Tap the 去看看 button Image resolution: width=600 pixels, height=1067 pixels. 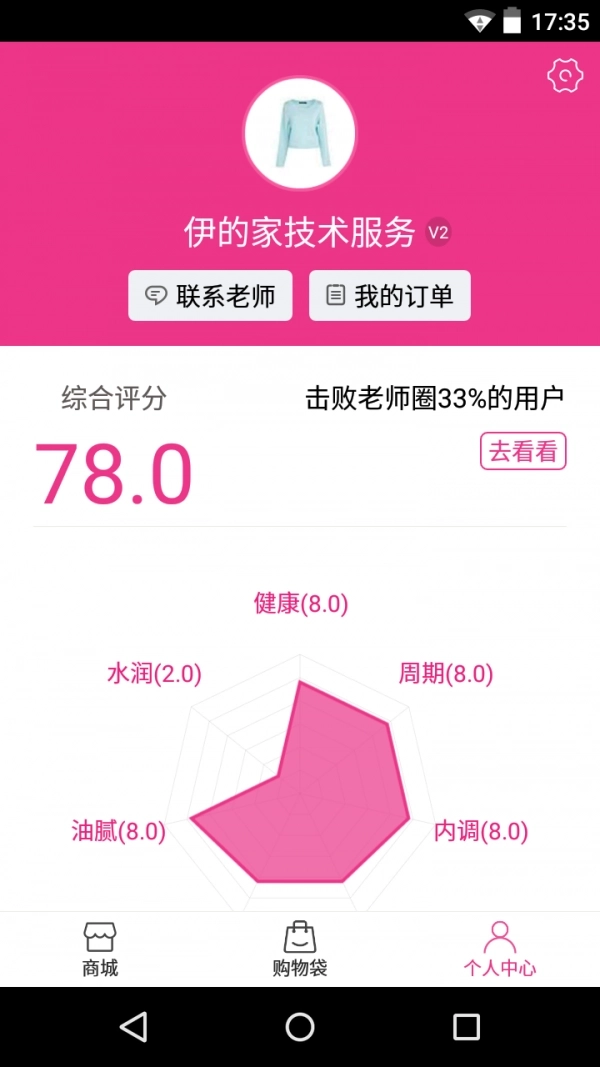coord(523,451)
